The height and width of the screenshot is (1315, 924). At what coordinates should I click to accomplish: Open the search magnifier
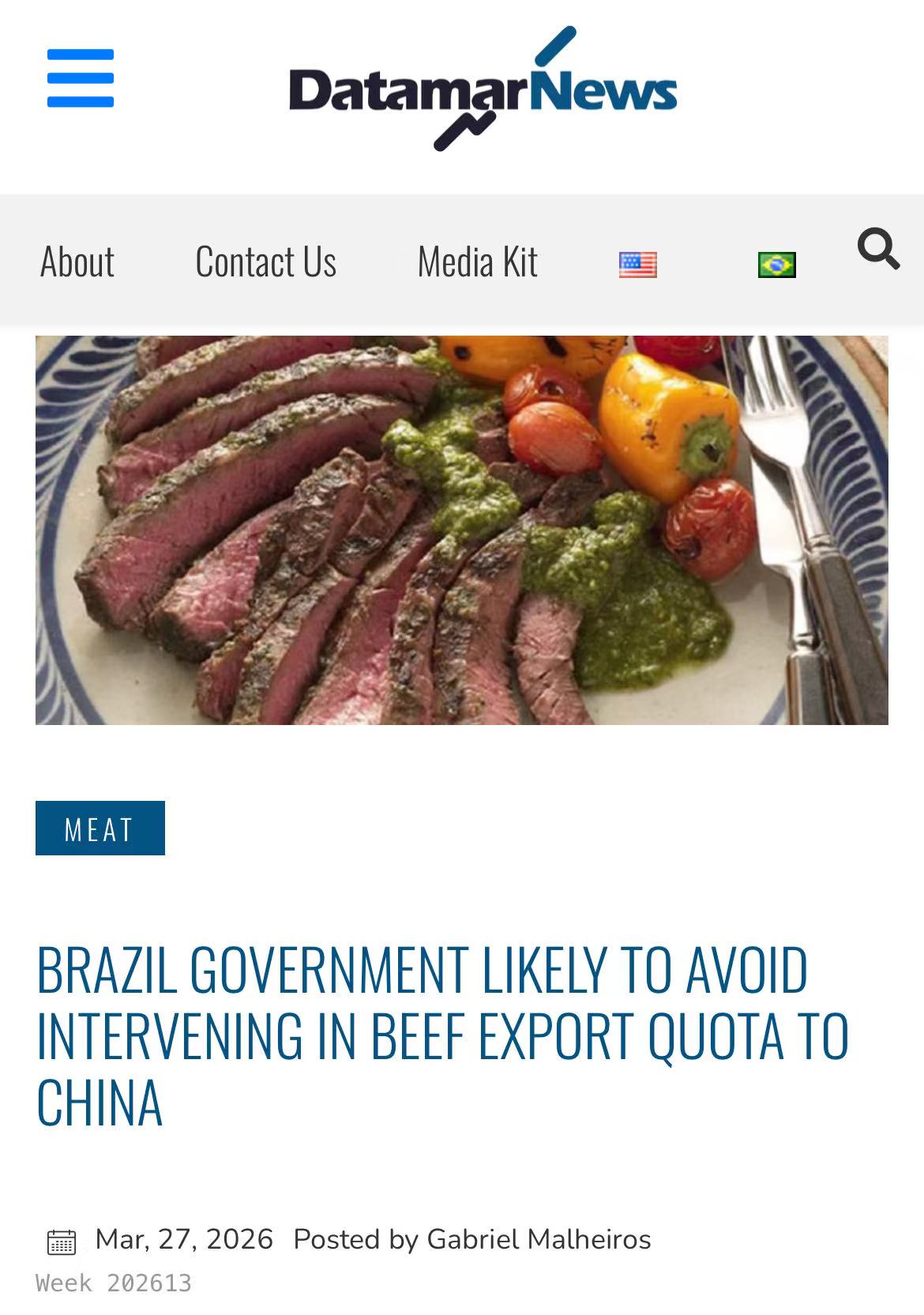pos(878,249)
